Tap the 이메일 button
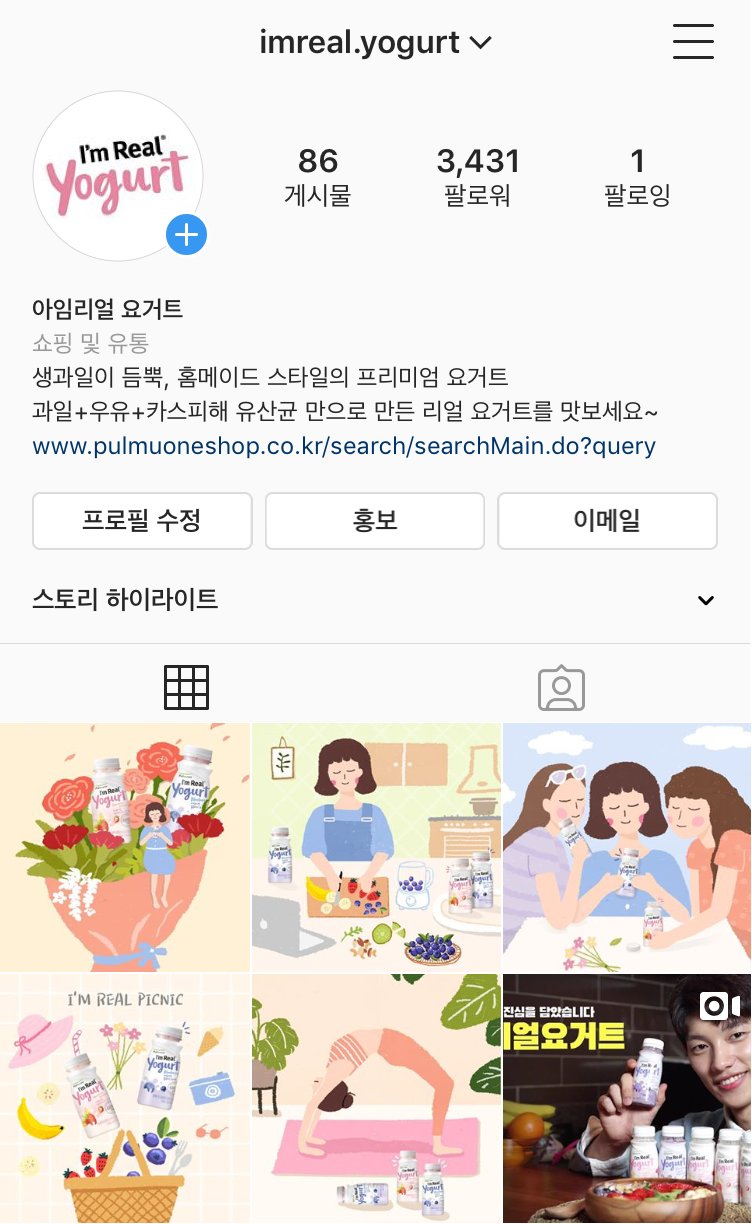Viewport: 752px width, 1224px height. tap(607, 521)
